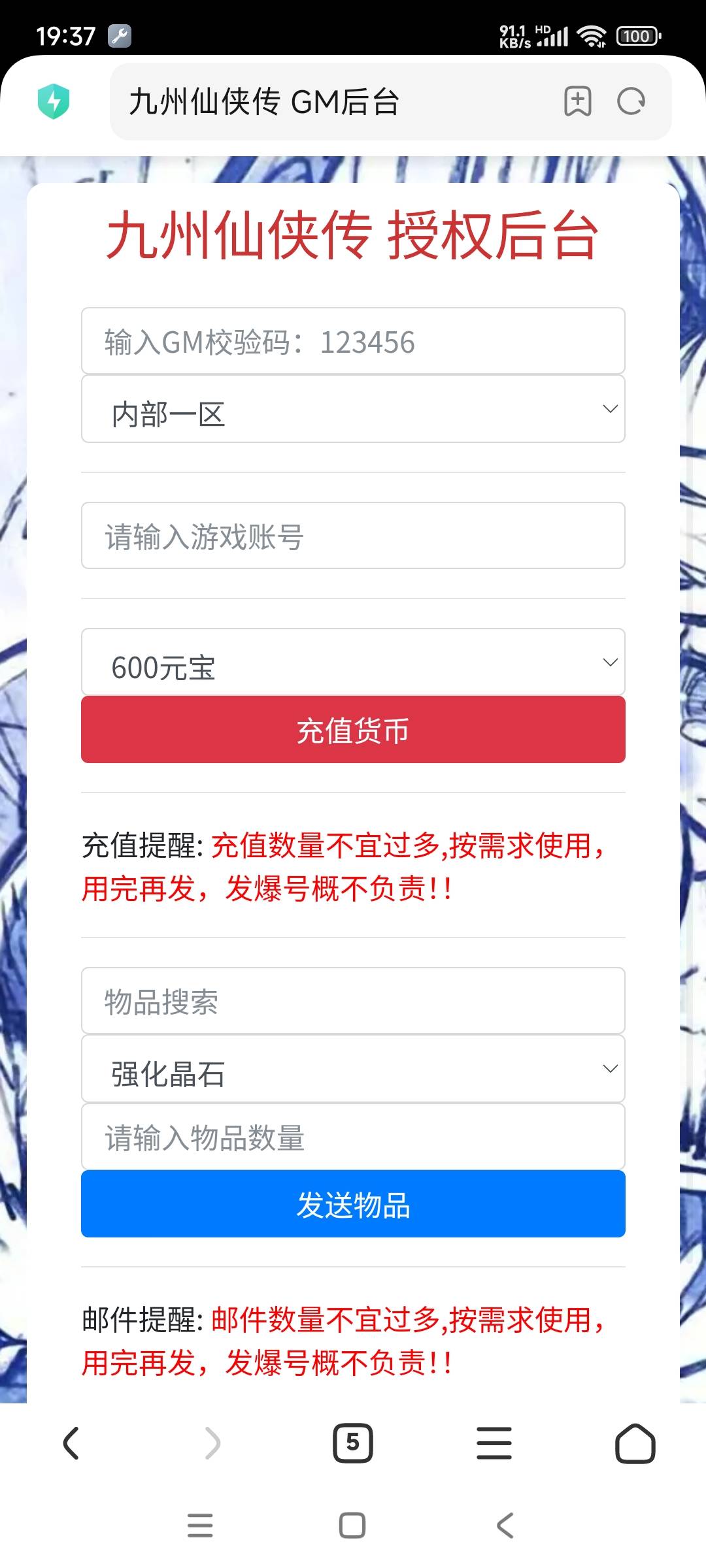Tap the system navigation back arrow
This screenshot has height=1568, width=706.
coord(505,1526)
